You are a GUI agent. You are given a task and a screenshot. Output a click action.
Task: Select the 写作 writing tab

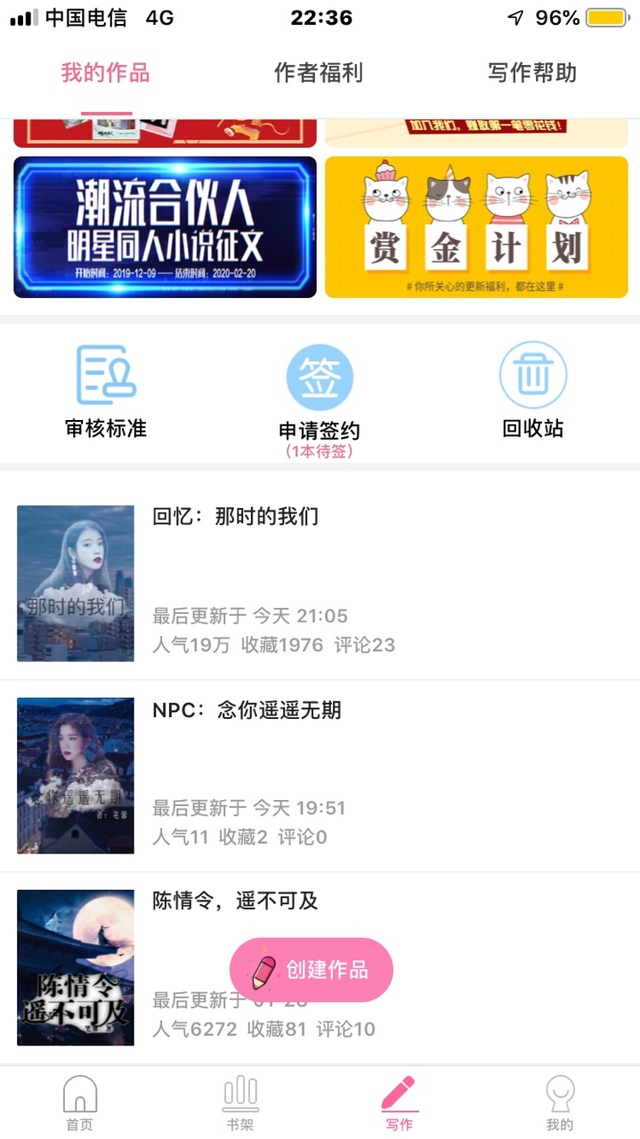pos(399,1102)
